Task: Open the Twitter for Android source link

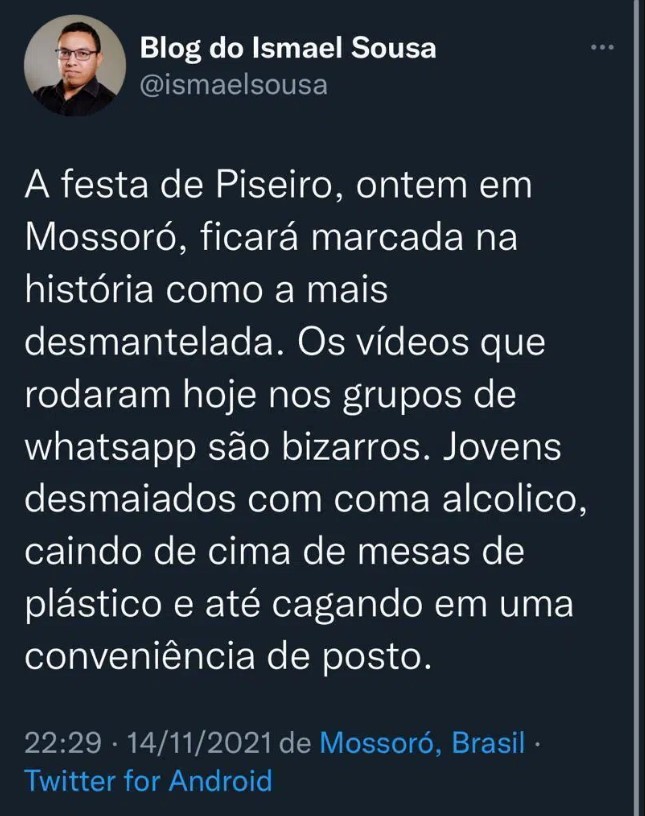Action: pyautogui.click(x=147, y=780)
